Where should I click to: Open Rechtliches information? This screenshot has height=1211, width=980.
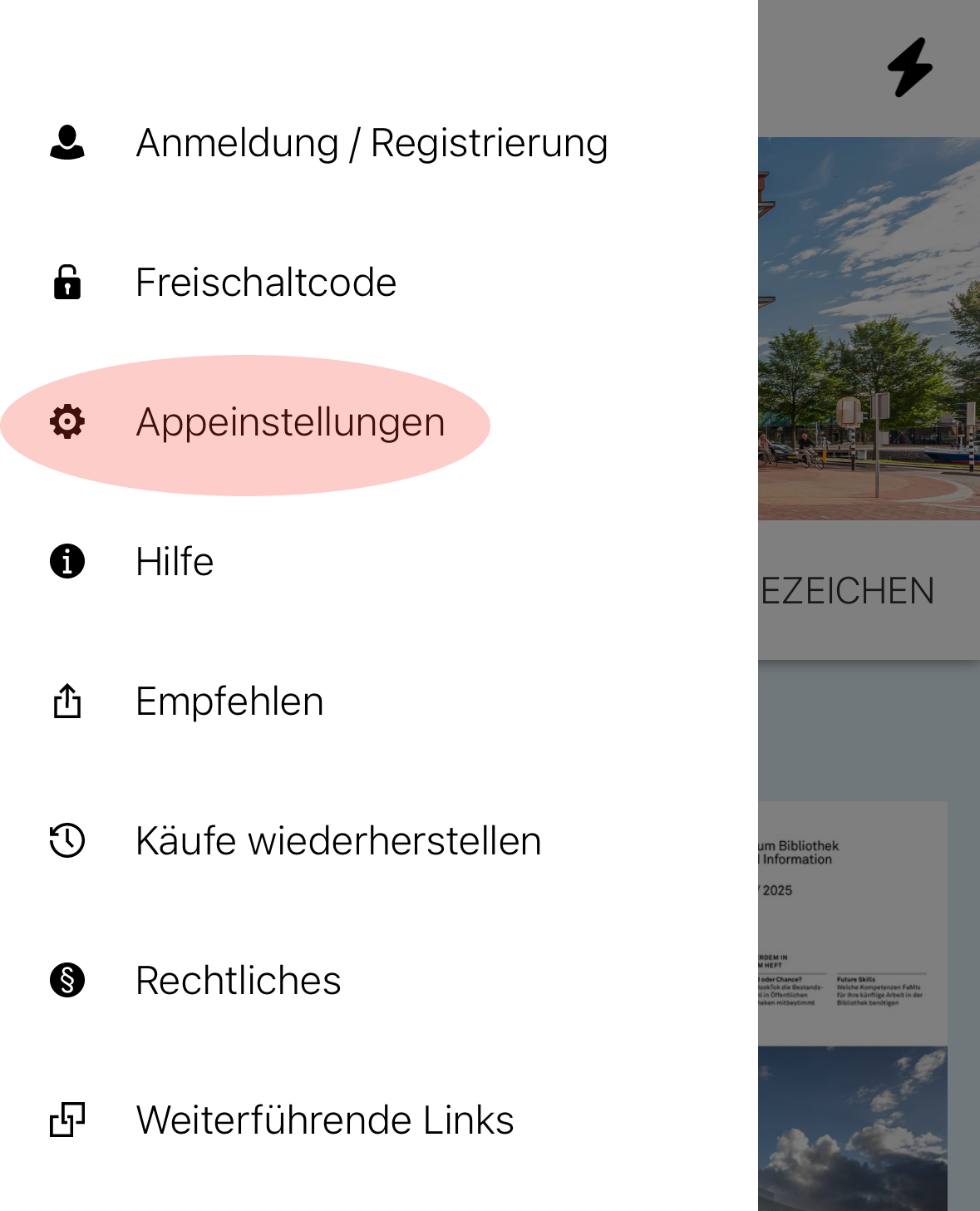[239, 981]
